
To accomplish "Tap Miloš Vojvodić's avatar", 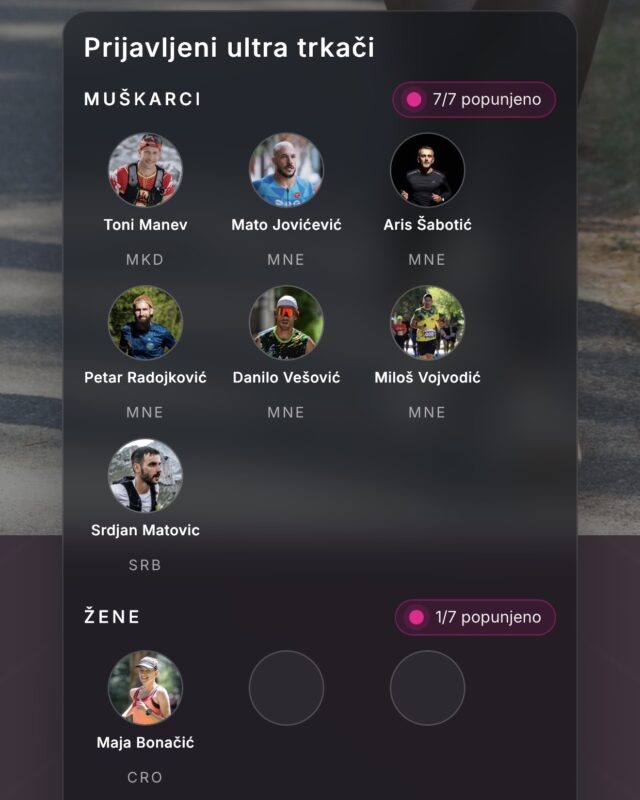I will pos(427,324).
